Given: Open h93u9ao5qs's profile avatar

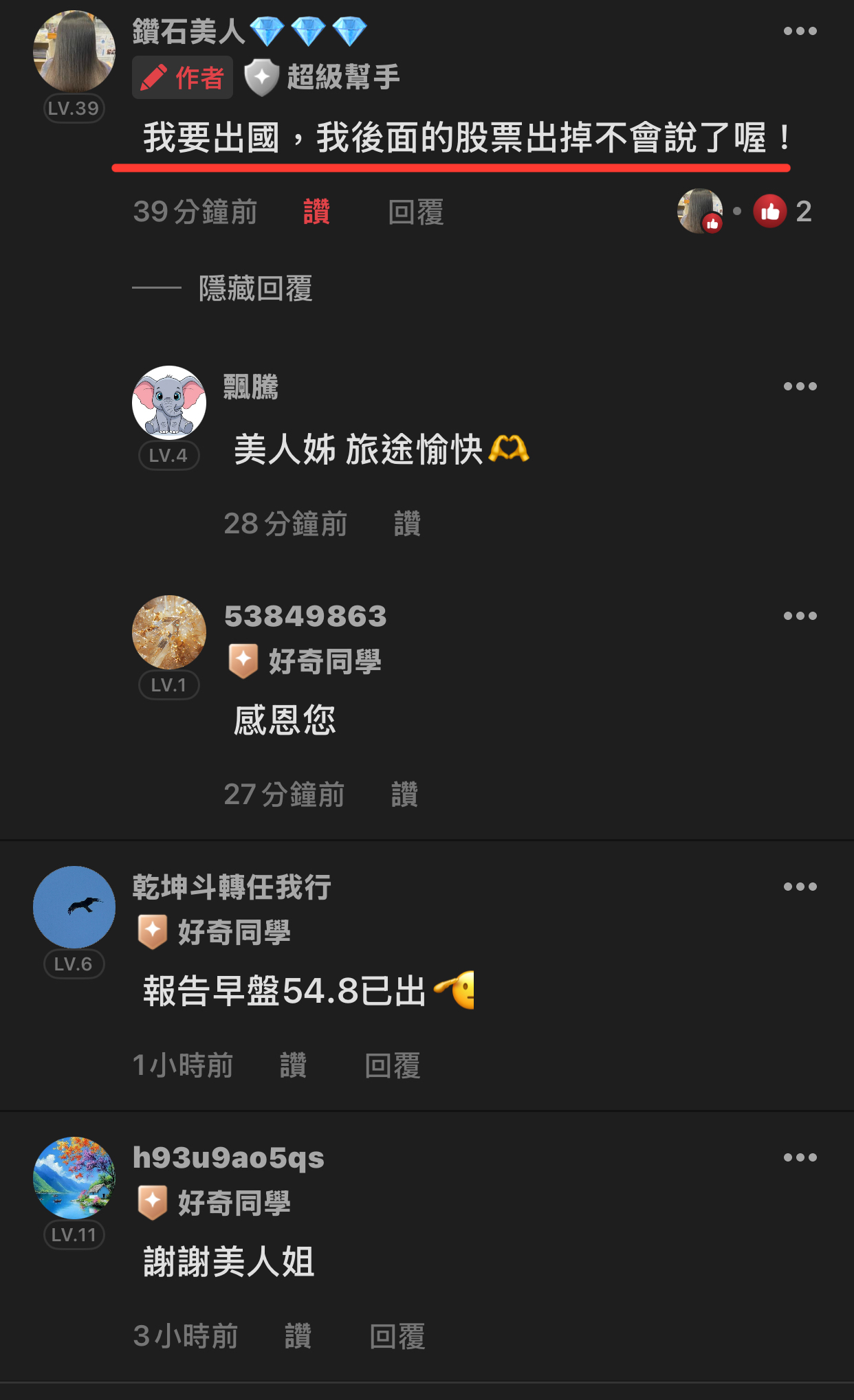Looking at the screenshot, I should 74,1178.
